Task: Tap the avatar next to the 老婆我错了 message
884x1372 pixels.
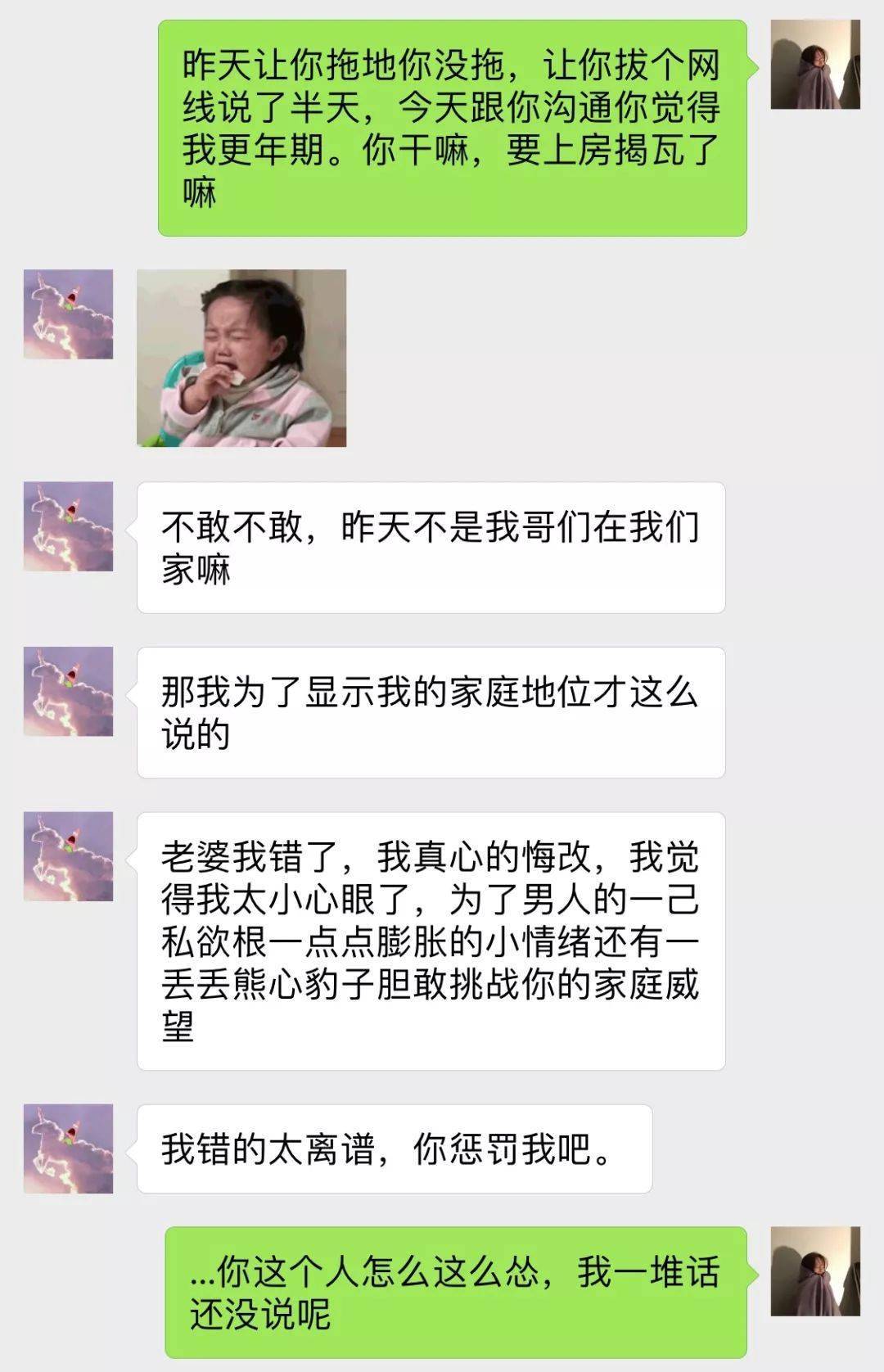Action: [68, 856]
